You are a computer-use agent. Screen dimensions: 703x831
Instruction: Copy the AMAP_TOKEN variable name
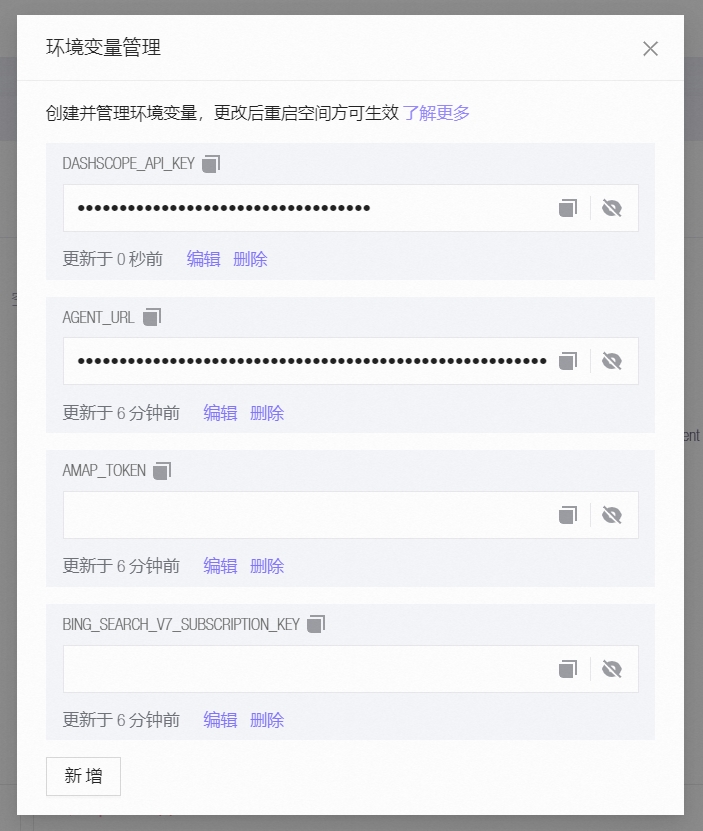point(162,470)
